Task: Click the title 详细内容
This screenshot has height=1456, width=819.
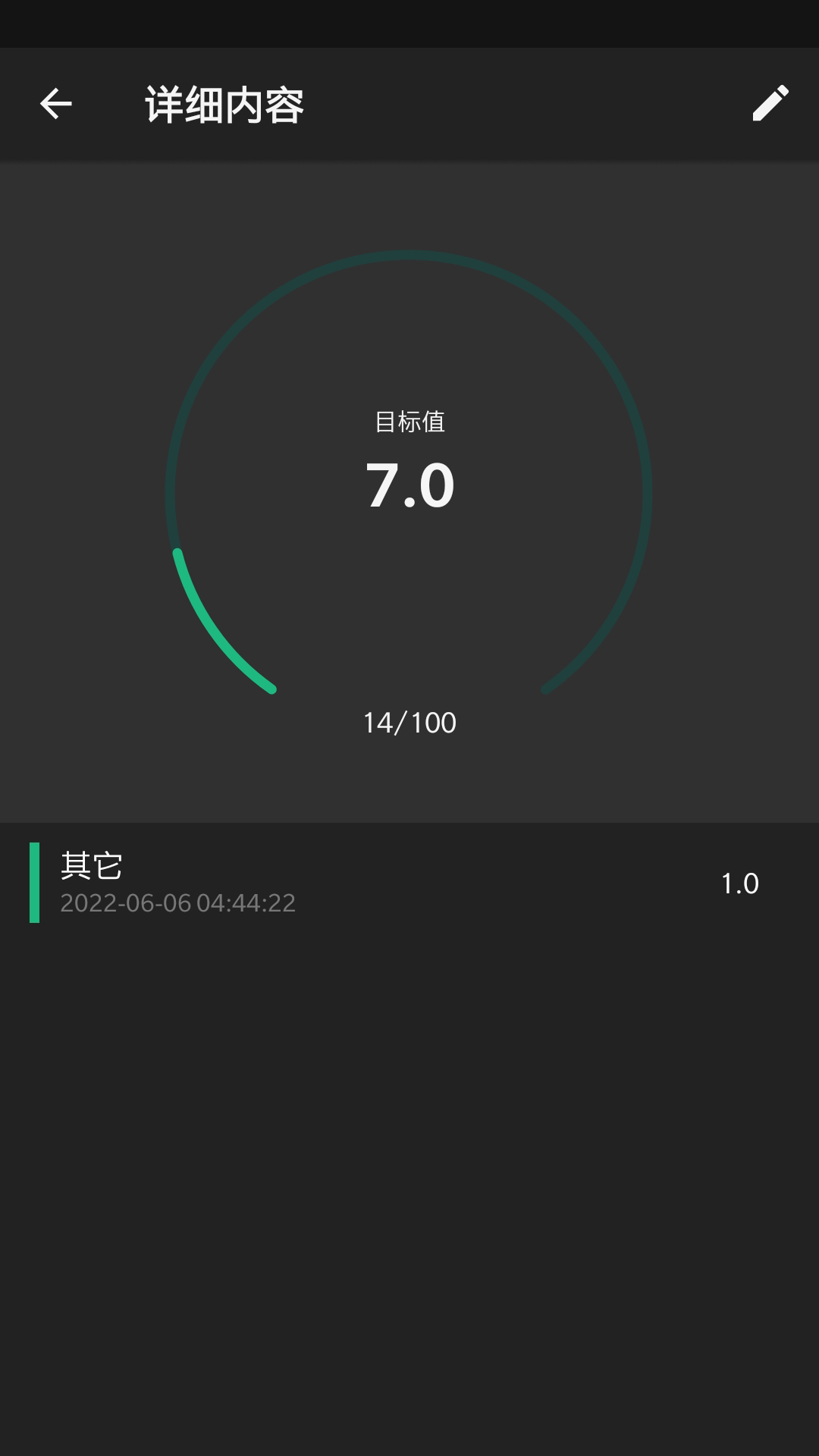Action: click(224, 104)
